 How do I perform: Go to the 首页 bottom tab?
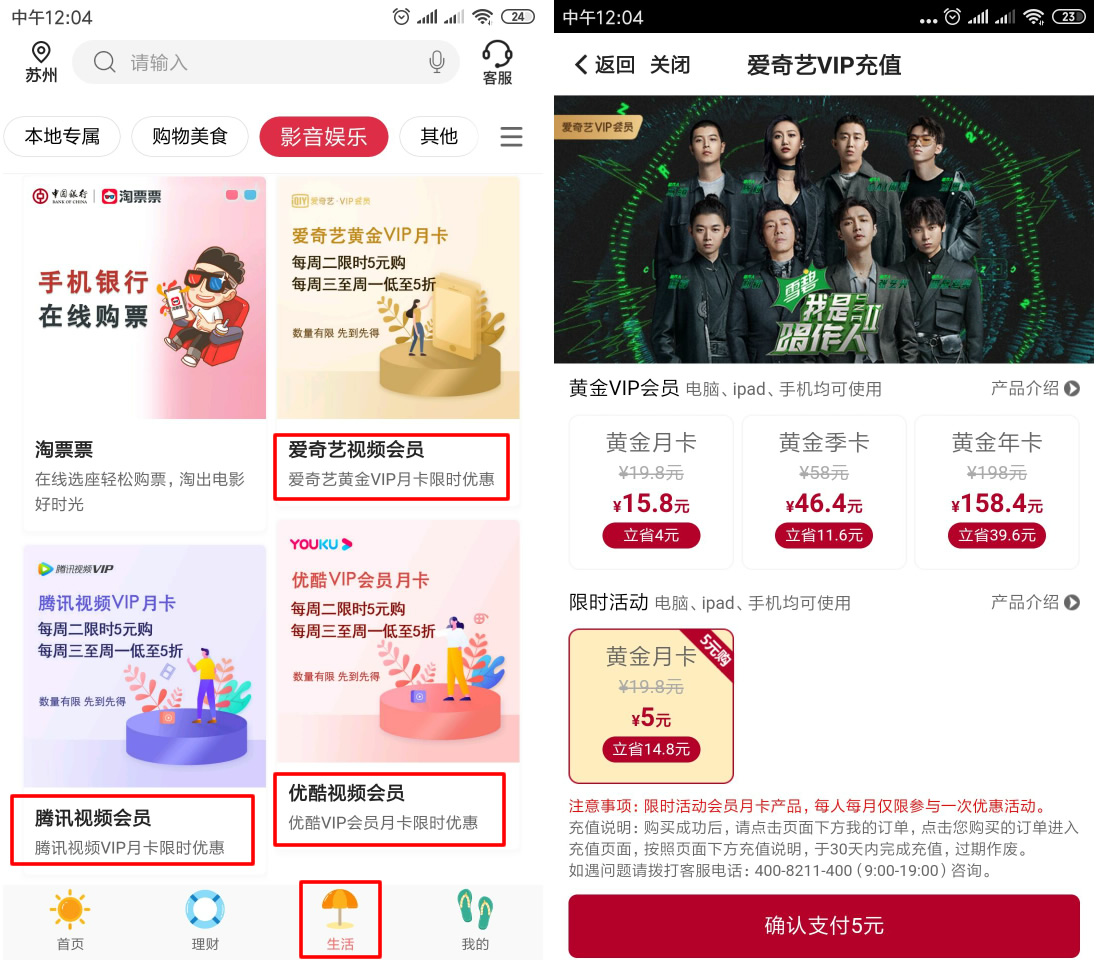(x=70, y=920)
